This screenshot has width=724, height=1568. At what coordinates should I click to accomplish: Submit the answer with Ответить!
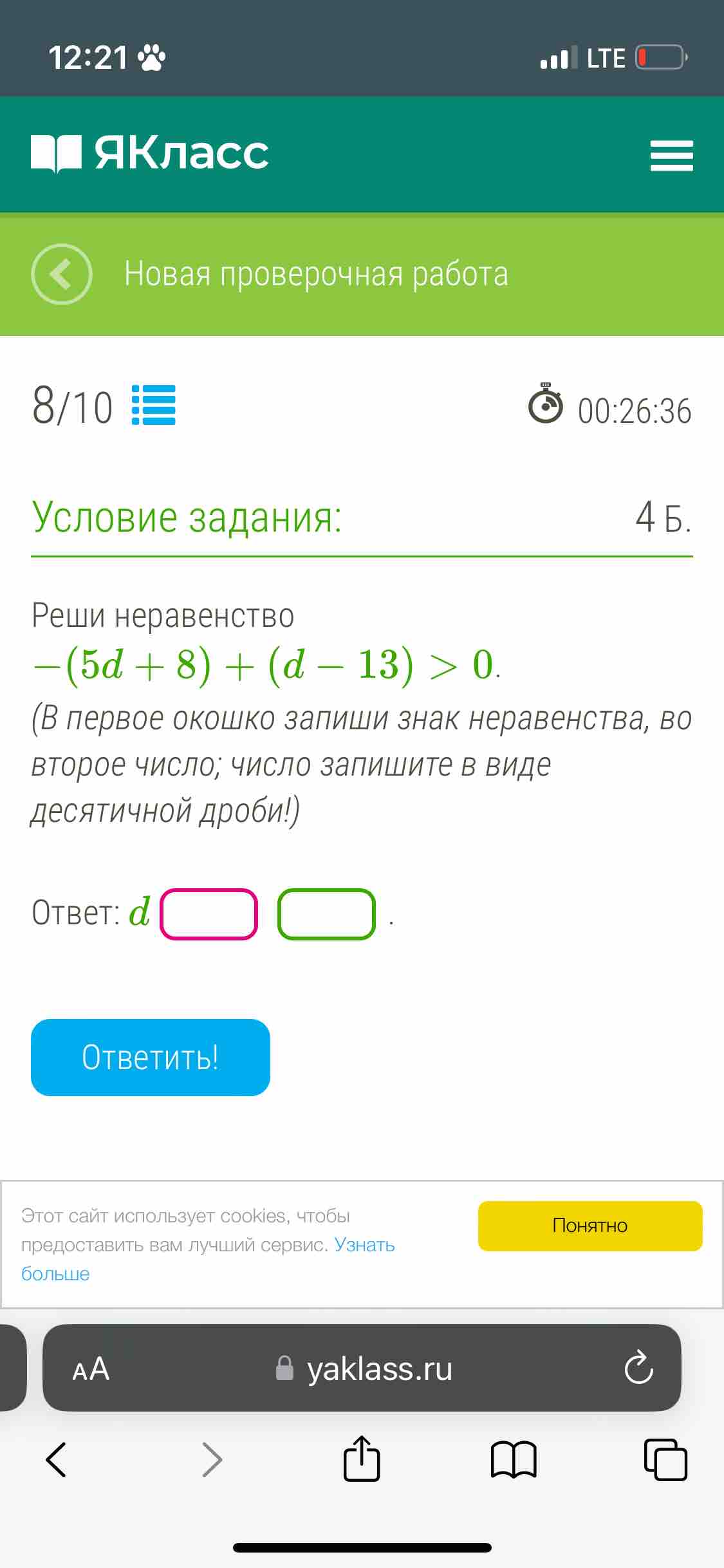151,1058
